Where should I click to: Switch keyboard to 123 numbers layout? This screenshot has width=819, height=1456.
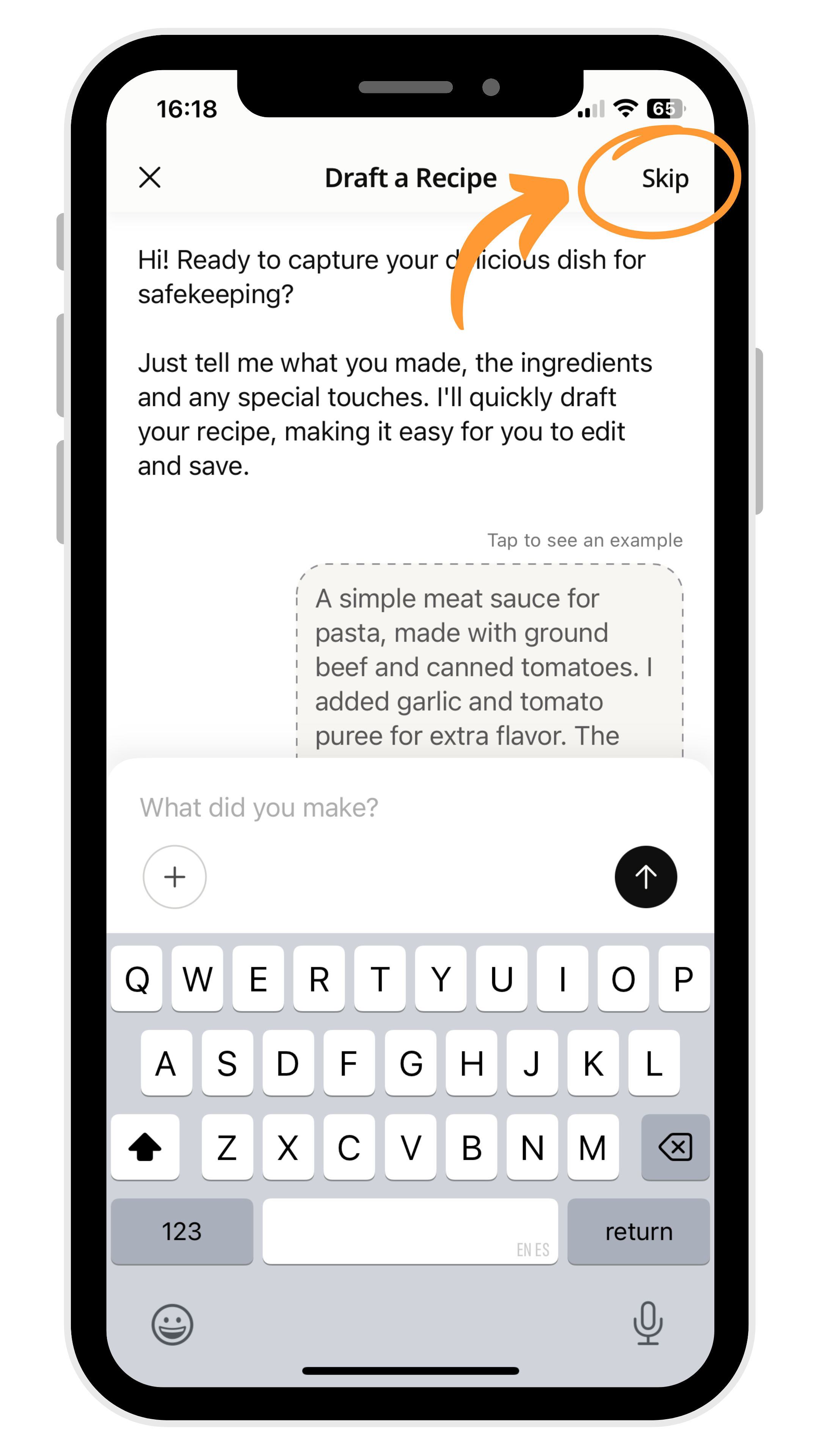point(182,1231)
